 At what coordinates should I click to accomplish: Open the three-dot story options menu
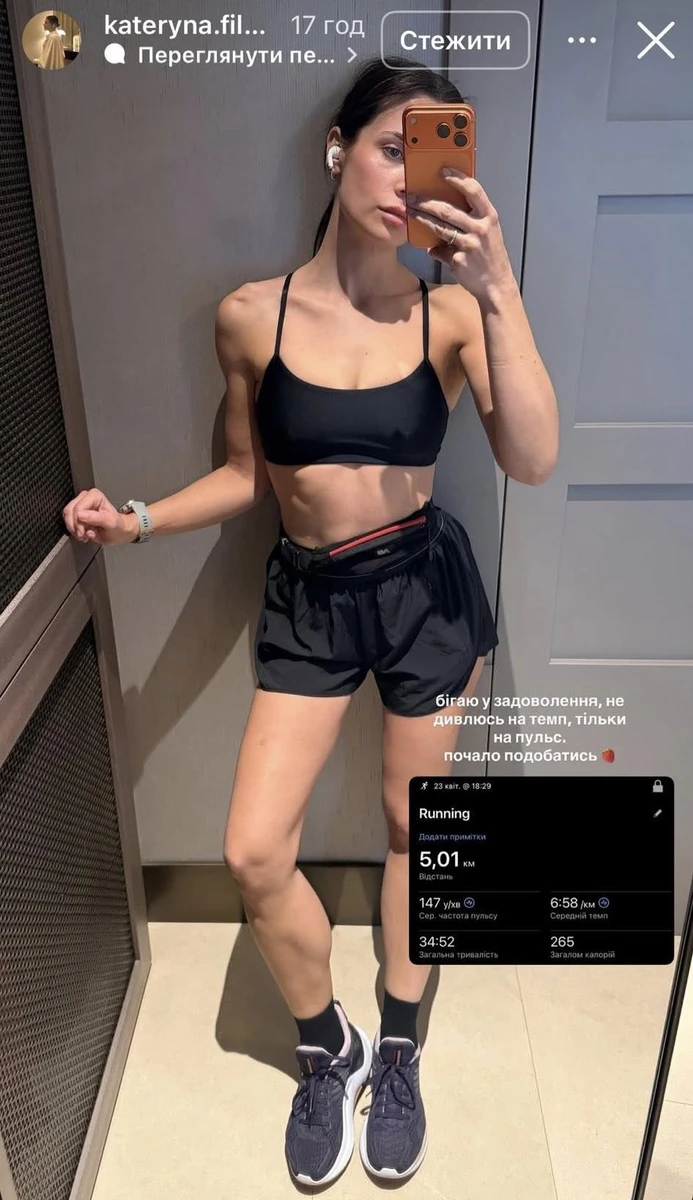[581, 40]
